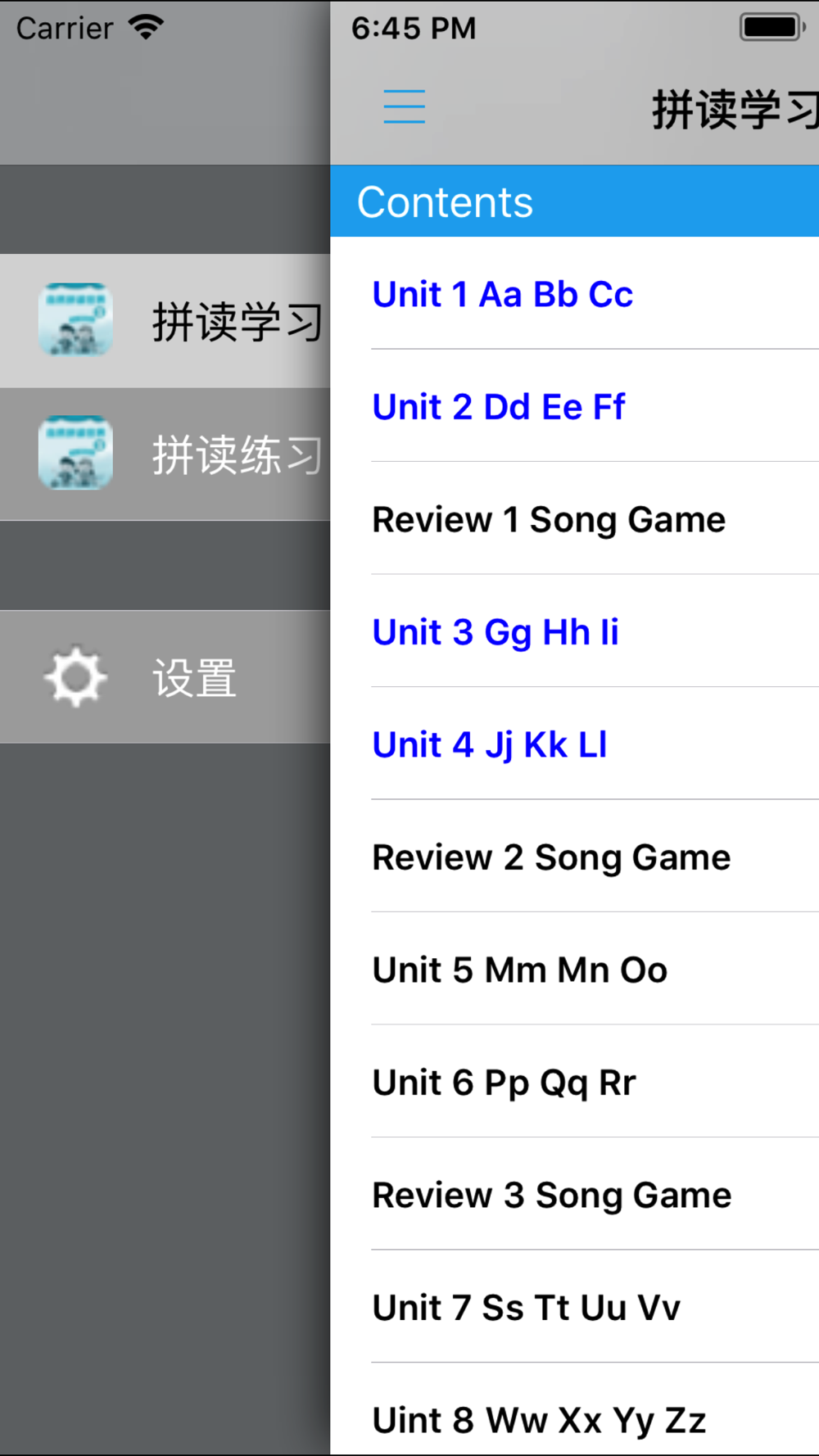Image resolution: width=819 pixels, height=1456 pixels.
Task: Open Review 3 Song Game
Action: (x=575, y=1194)
